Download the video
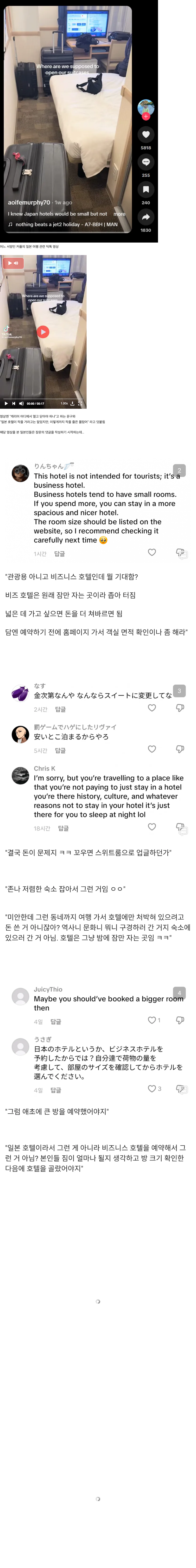Screen dimensions: 196x1568 pos(72,403)
